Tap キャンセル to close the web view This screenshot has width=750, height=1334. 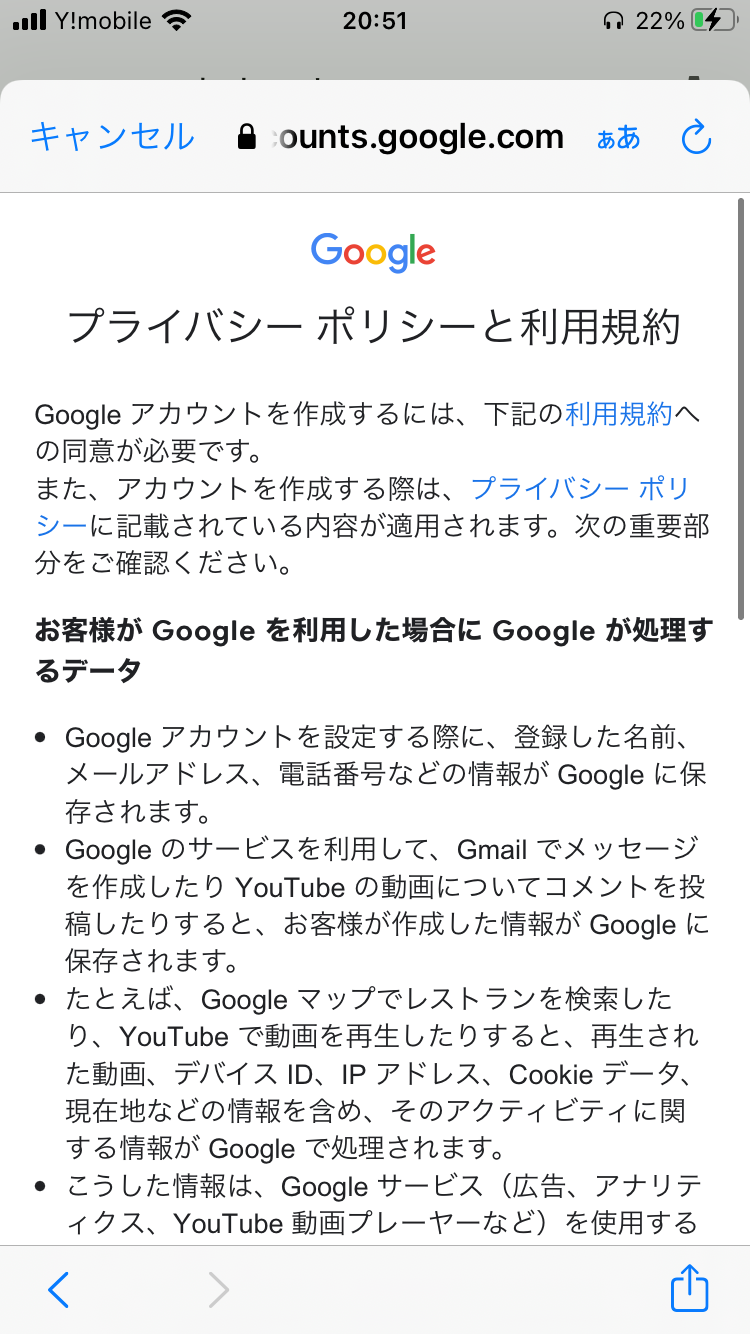coord(112,137)
